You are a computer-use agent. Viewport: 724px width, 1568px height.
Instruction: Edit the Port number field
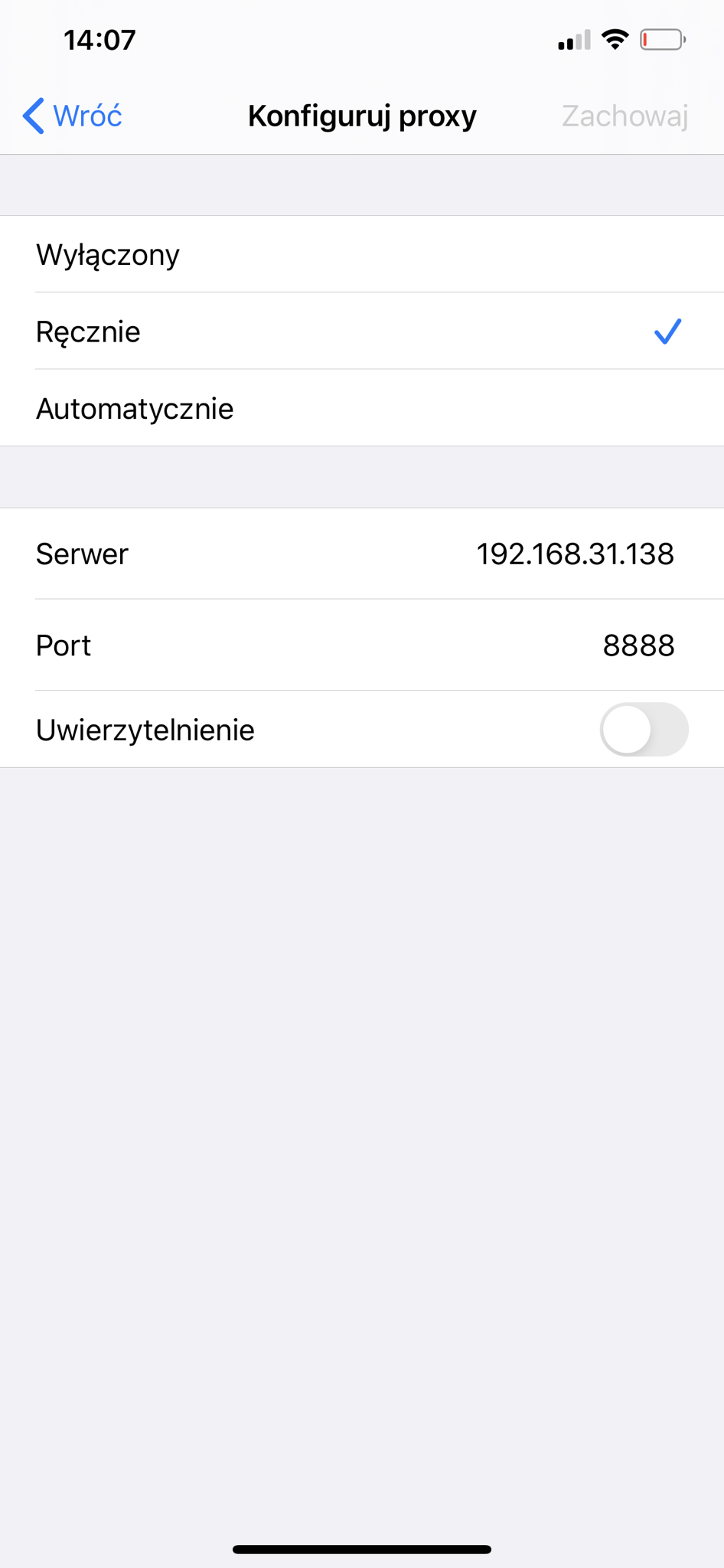(x=638, y=646)
